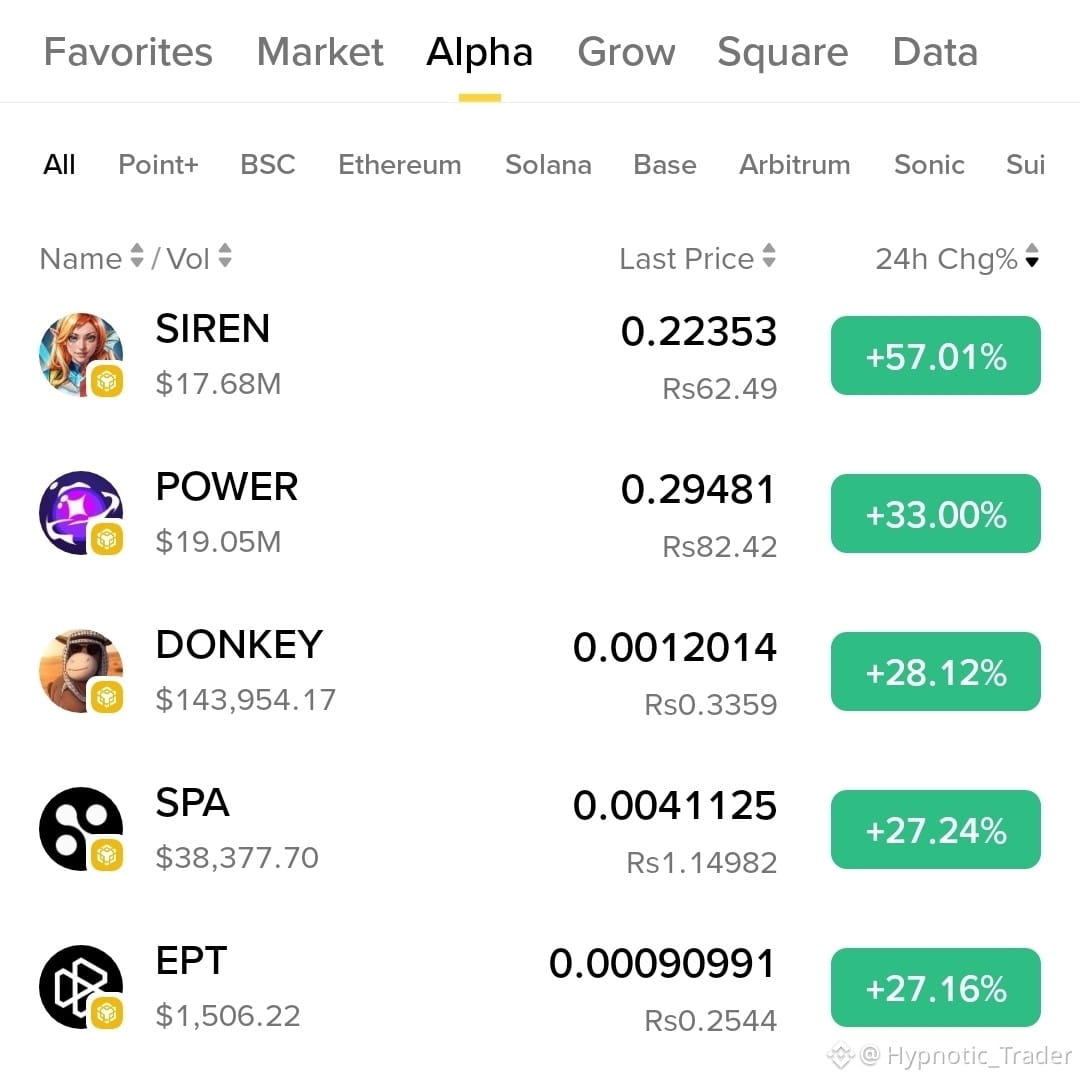Show Arbitrum tokens only
Image resolution: width=1080 pixels, height=1080 pixels.
pyautogui.click(x=795, y=164)
